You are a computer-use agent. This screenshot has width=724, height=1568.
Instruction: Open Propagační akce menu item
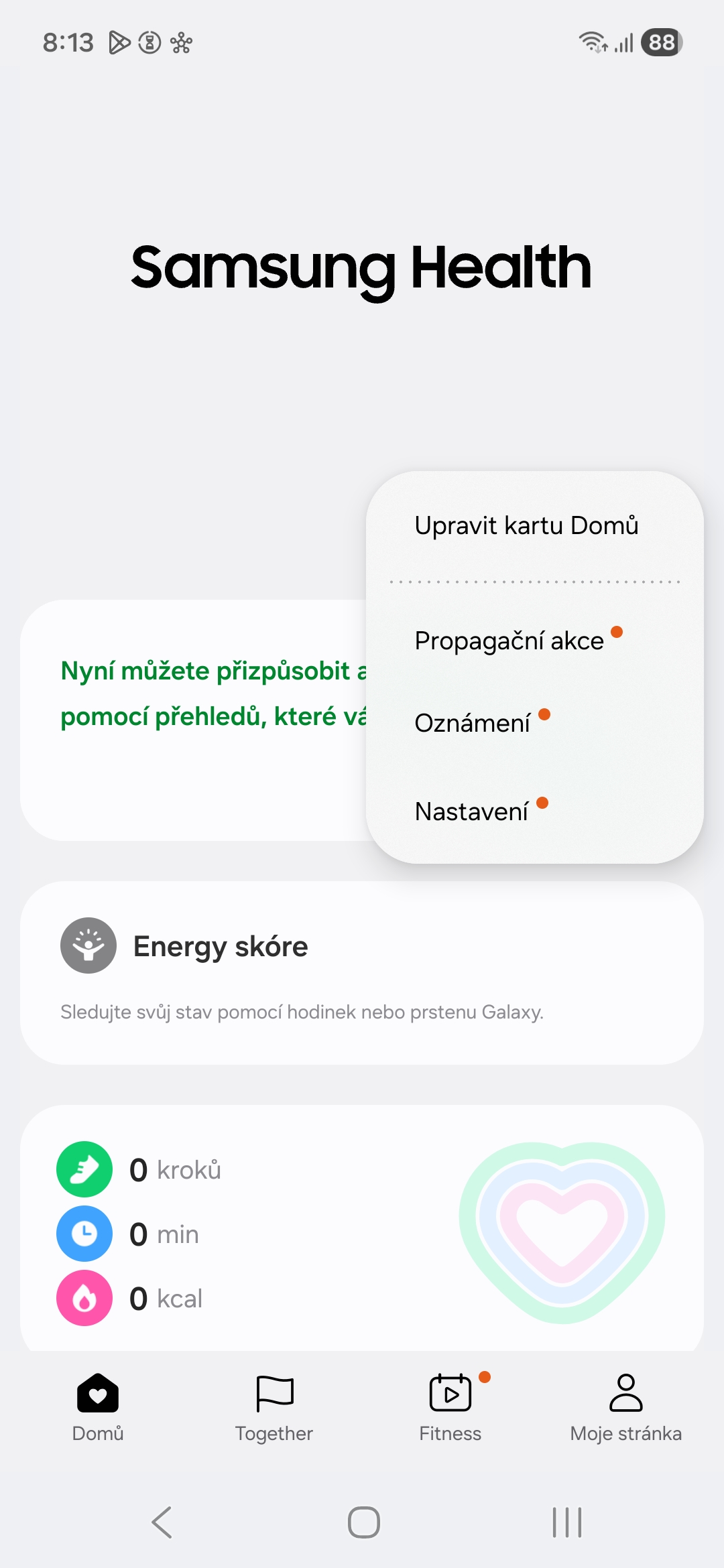click(x=509, y=641)
